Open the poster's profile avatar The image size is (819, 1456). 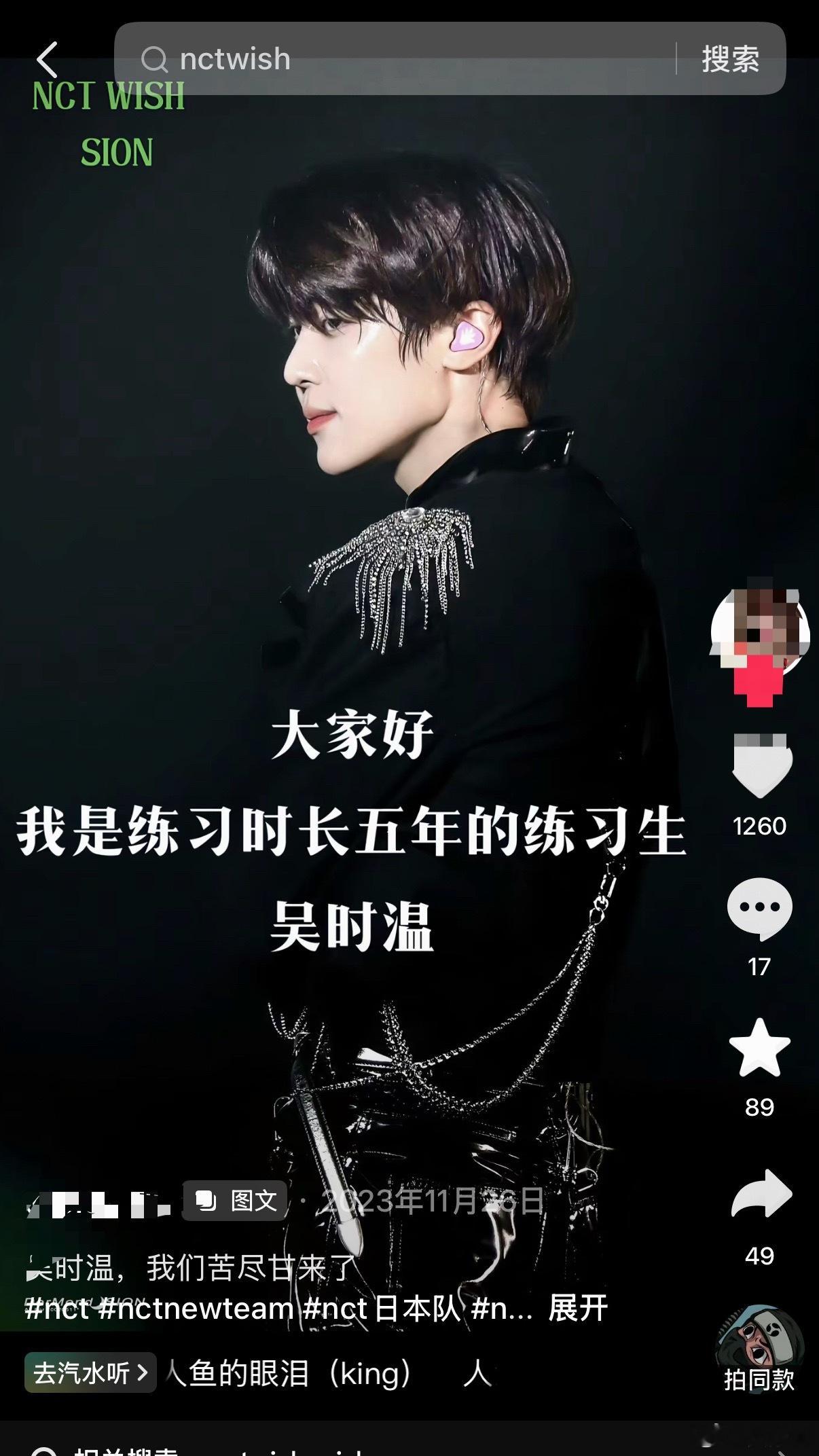pos(760,632)
